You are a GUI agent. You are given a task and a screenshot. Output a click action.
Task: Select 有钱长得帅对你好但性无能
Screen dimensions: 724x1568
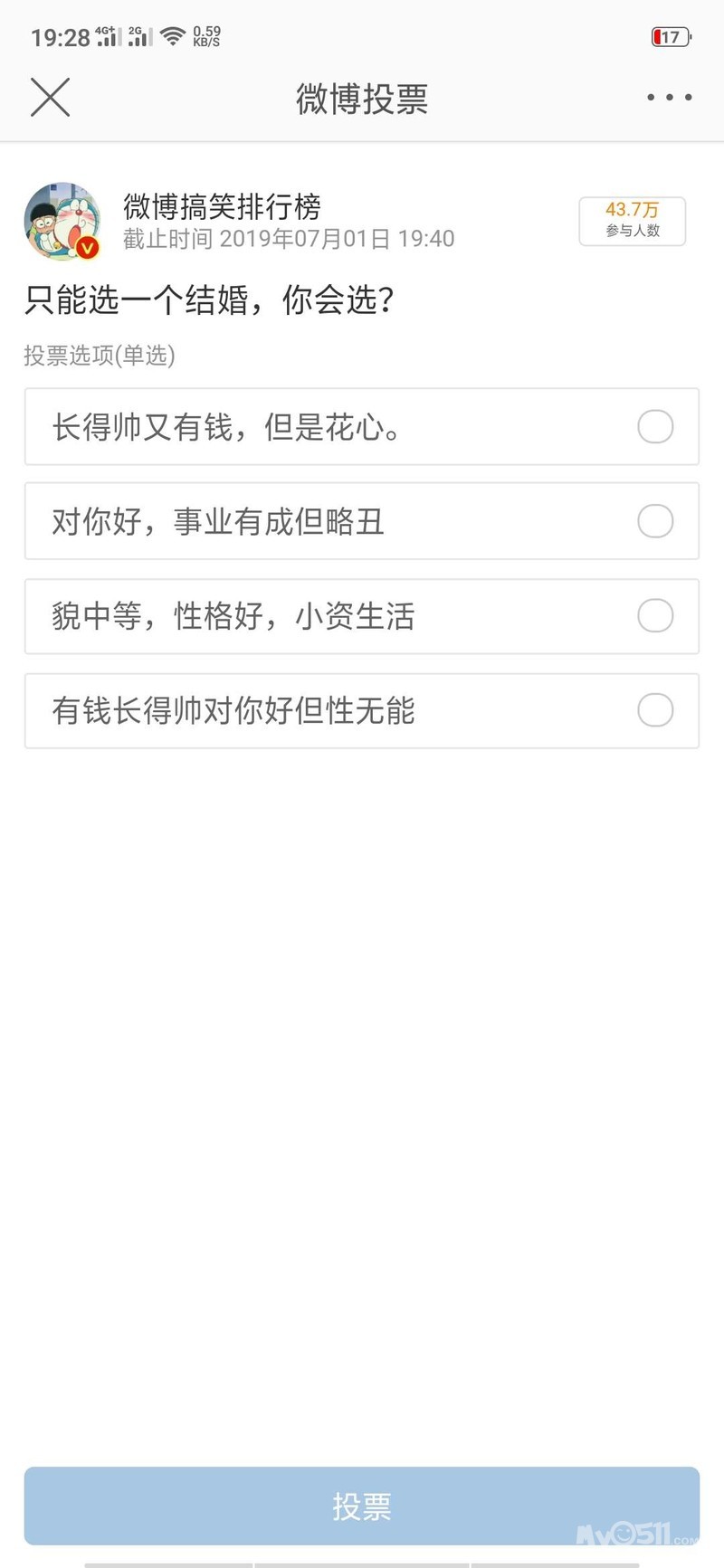655,710
